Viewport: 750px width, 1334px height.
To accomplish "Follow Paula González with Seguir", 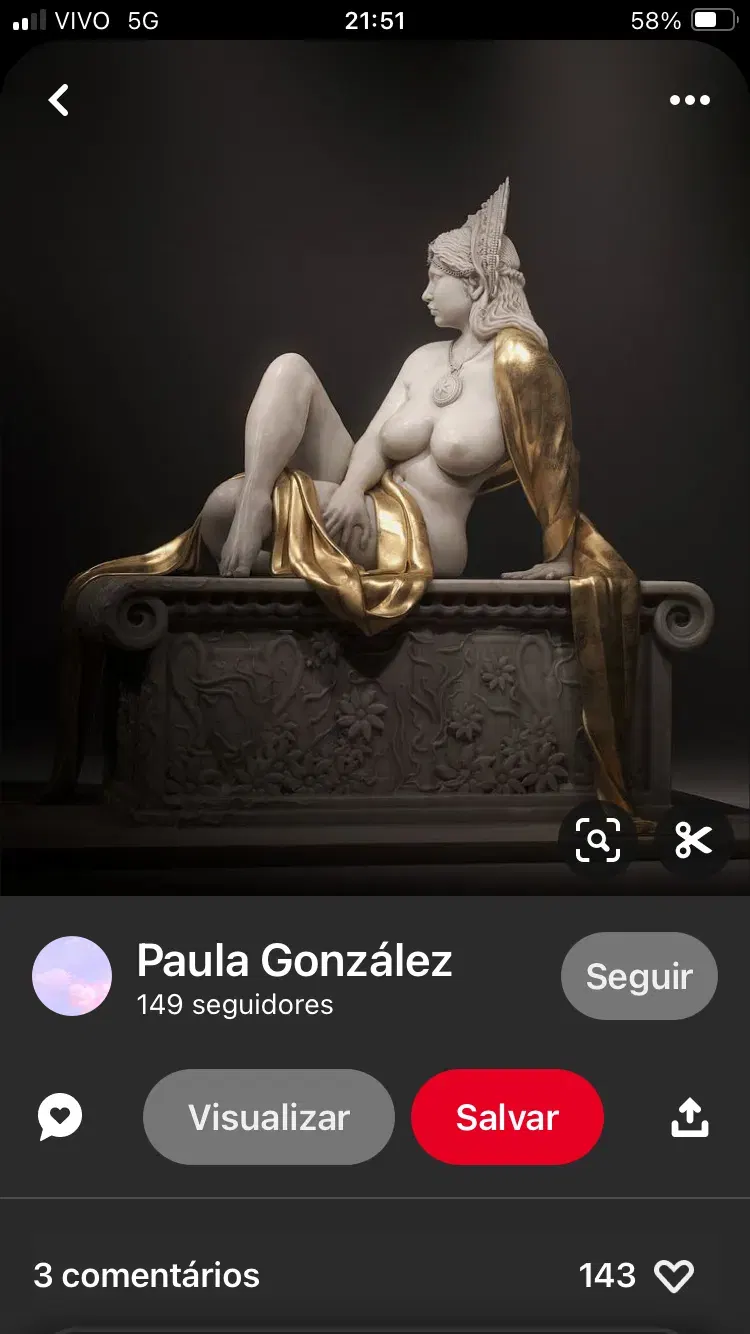I will coord(639,976).
